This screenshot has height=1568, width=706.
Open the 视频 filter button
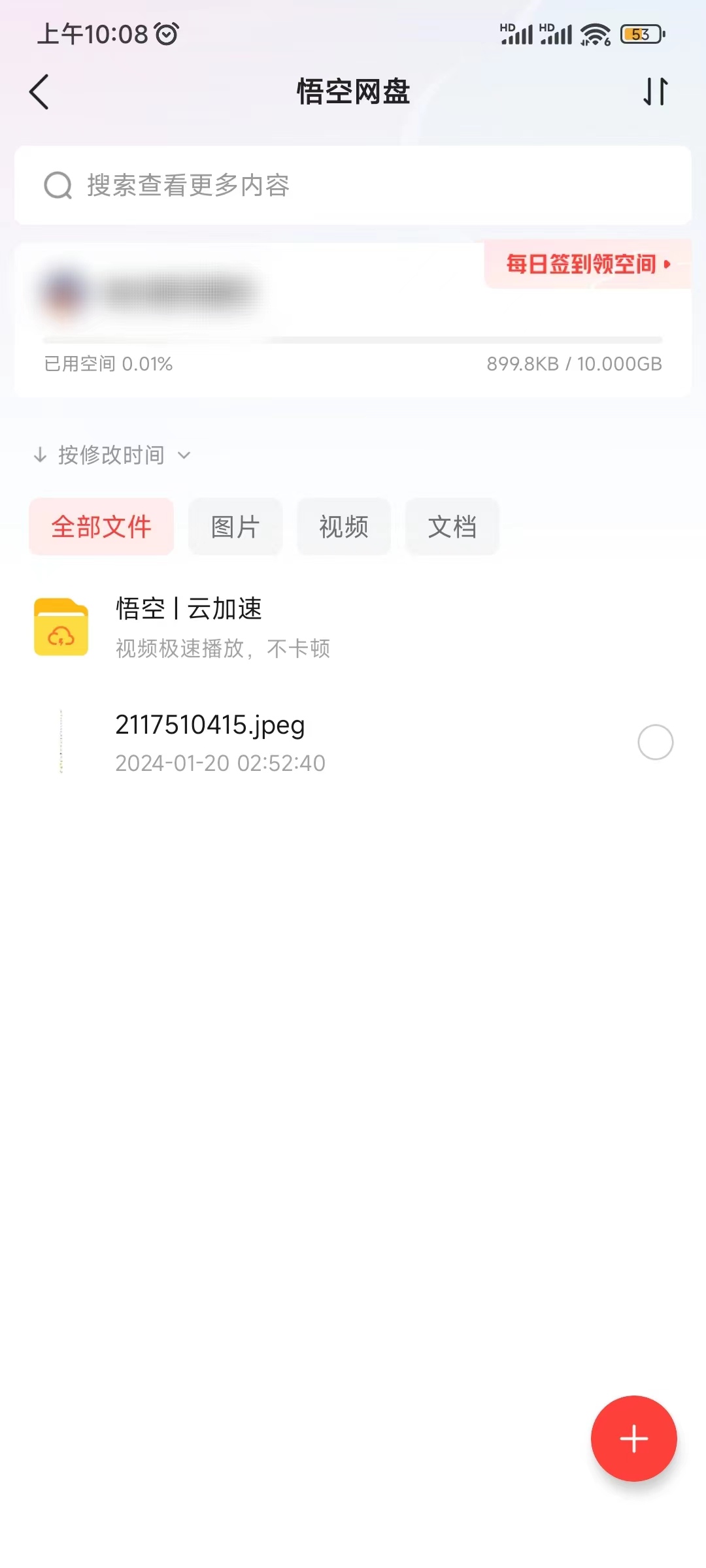coord(344,526)
